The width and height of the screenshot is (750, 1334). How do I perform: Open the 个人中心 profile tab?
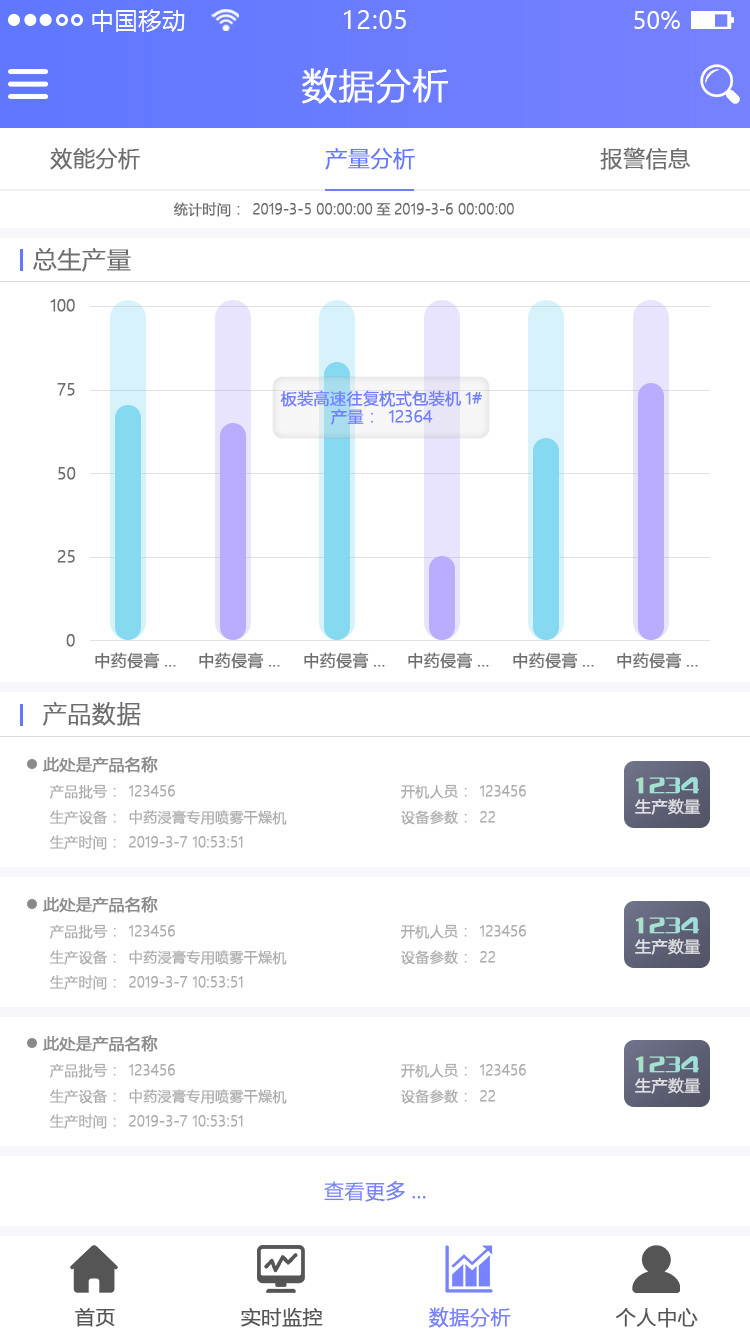pos(656,1286)
